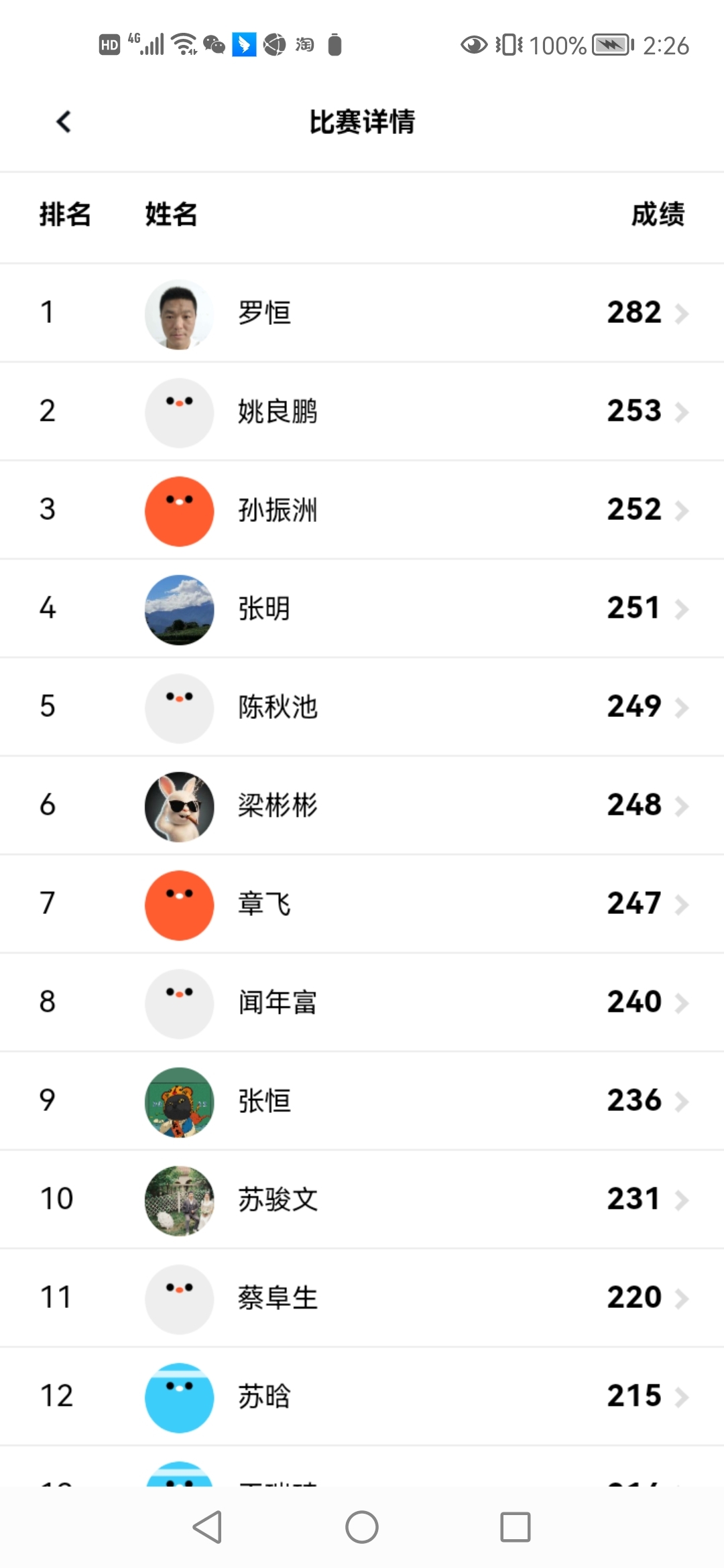Select 蔡阜生's ranking entry
The width and height of the screenshot is (724, 1568).
362,1298
